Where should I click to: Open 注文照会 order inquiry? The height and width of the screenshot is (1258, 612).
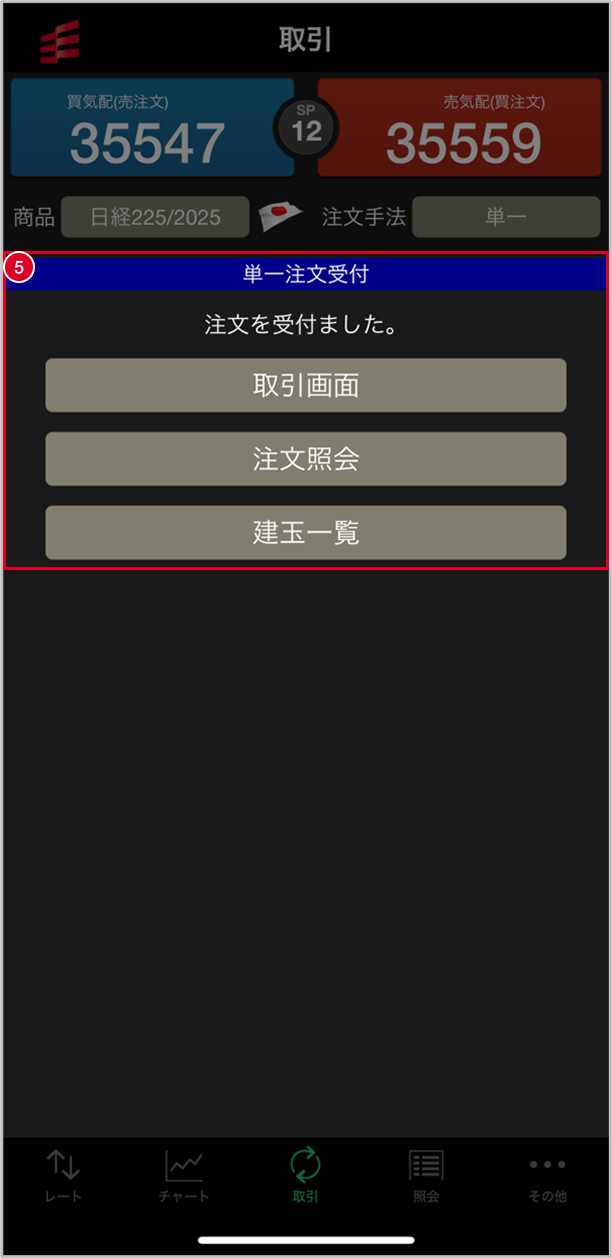coord(306,459)
